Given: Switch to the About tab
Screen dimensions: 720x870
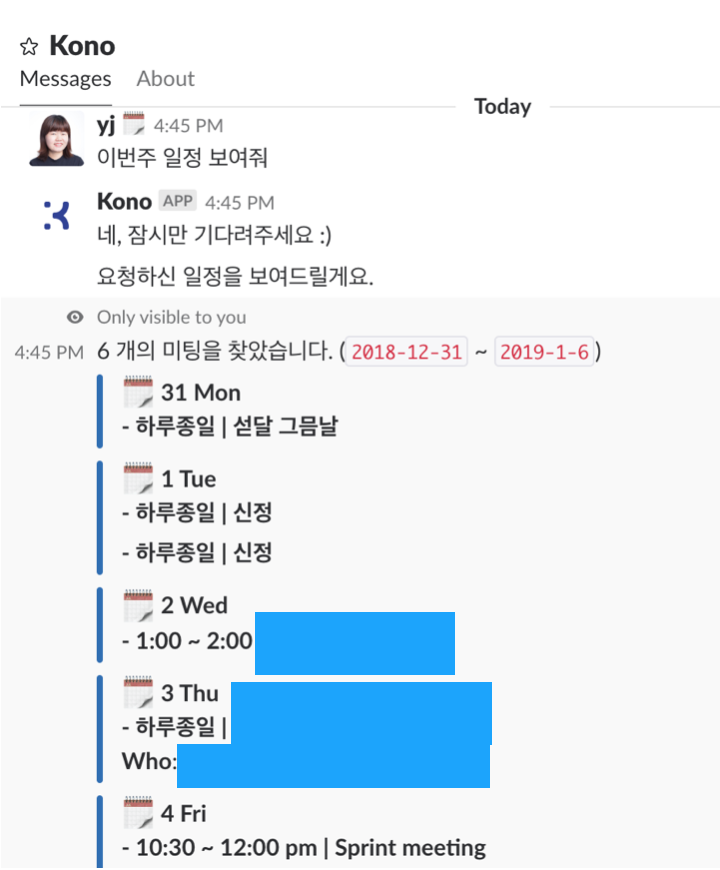Looking at the screenshot, I should (x=165, y=79).
